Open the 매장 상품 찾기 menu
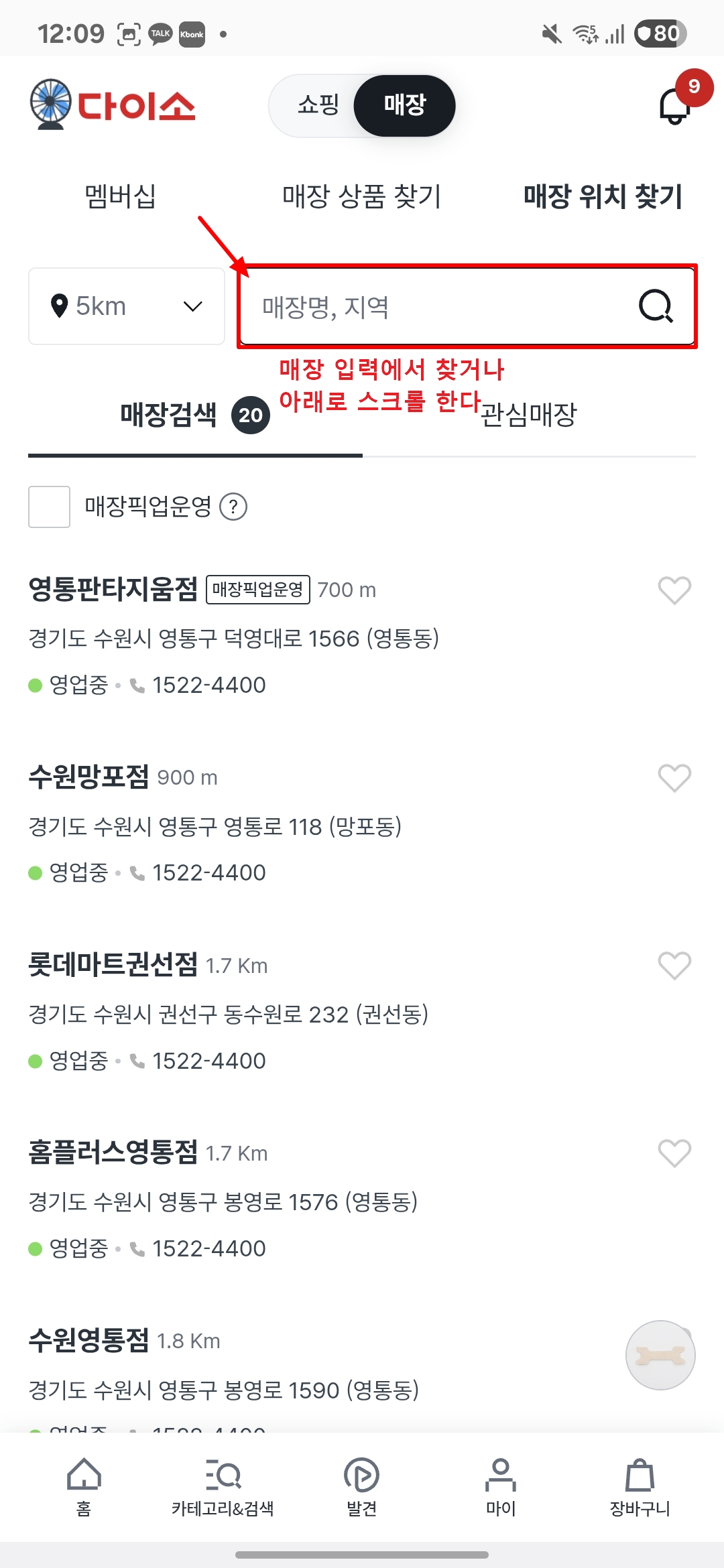Viewport: 724px width, 1568px height. (361, 196)
